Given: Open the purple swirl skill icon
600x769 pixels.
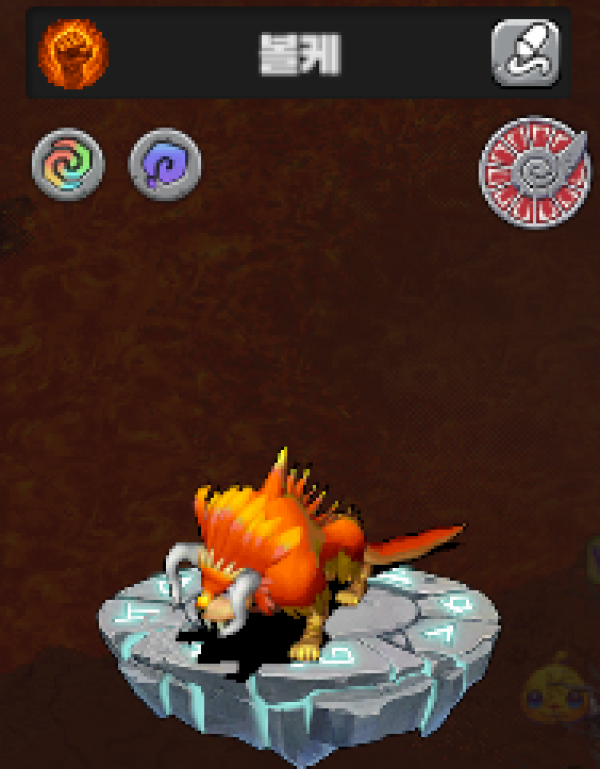Looking at the screenshot, I should point(165,163).
